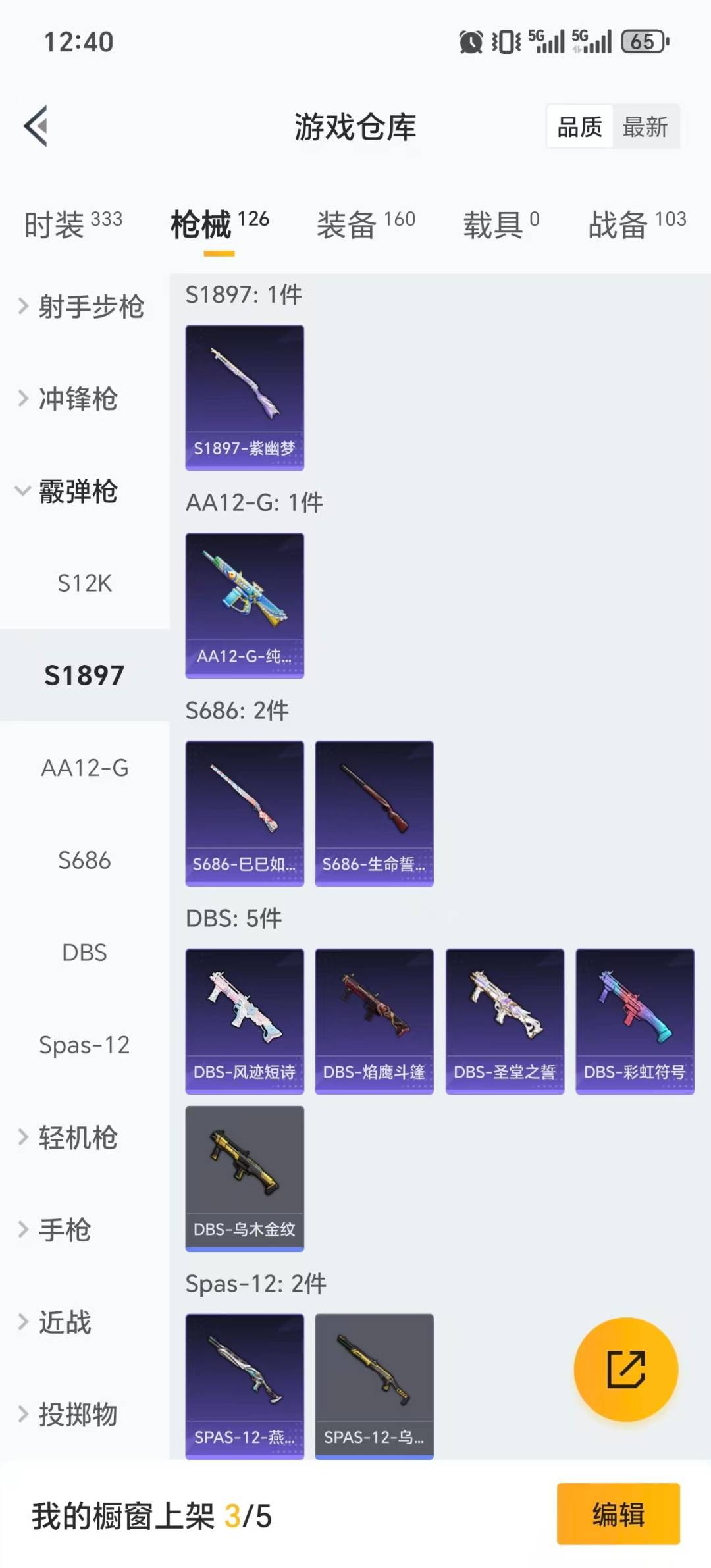
Task: Jump to DBS in the sidebar
Action: click(84, 953)
